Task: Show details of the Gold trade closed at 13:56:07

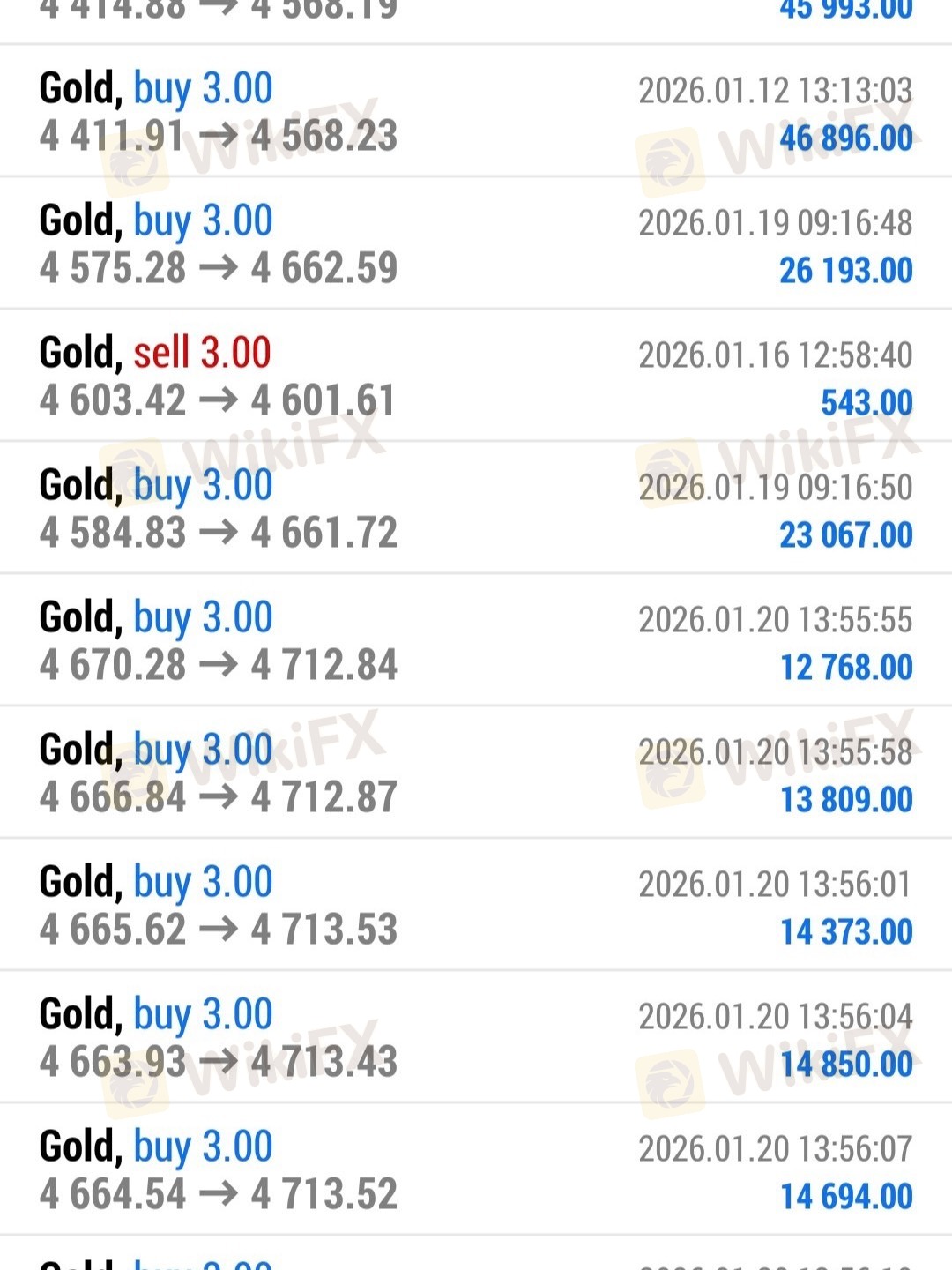Action: (476, 1170)
